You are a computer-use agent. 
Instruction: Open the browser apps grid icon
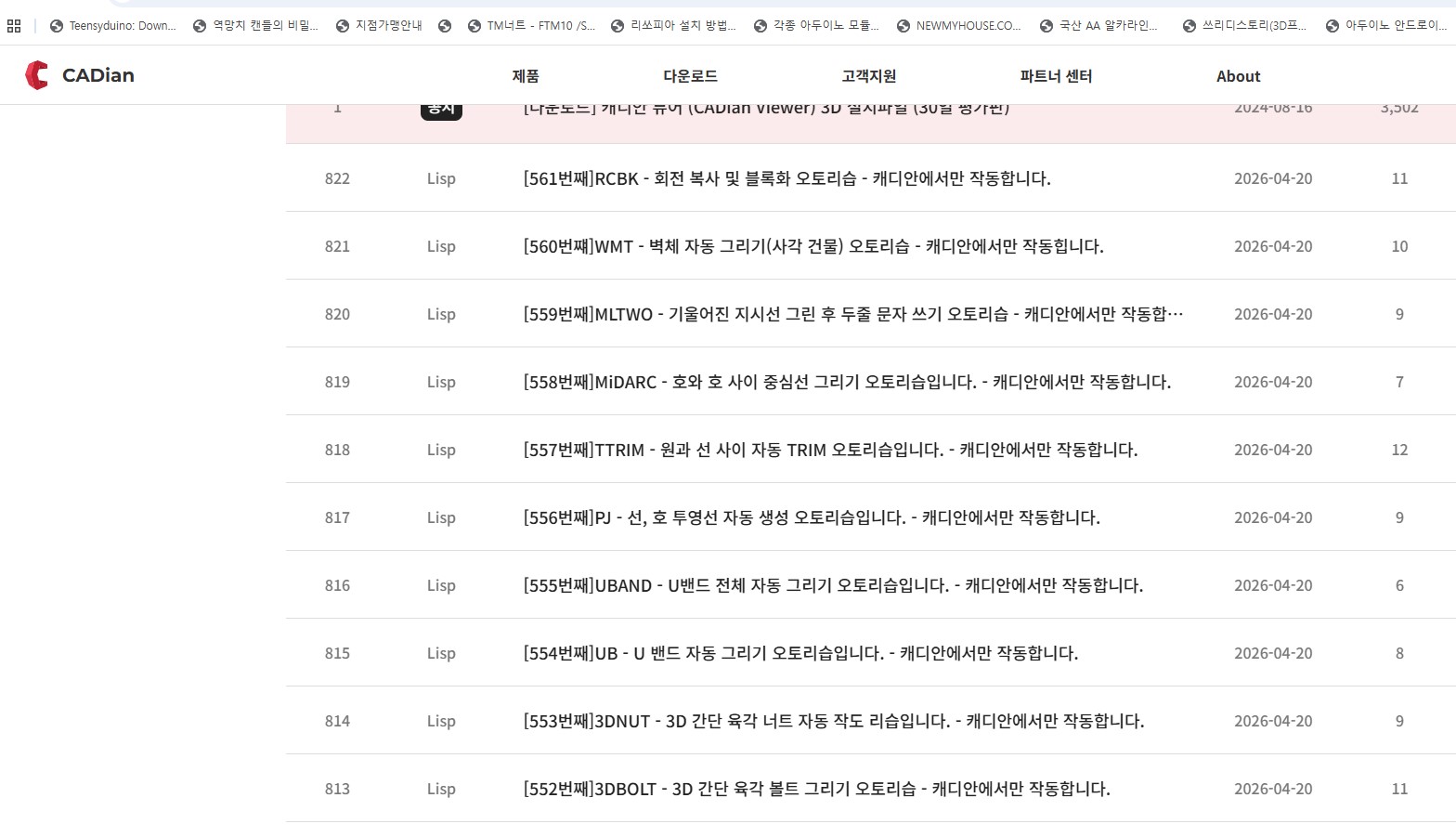[x=14, y=26]
